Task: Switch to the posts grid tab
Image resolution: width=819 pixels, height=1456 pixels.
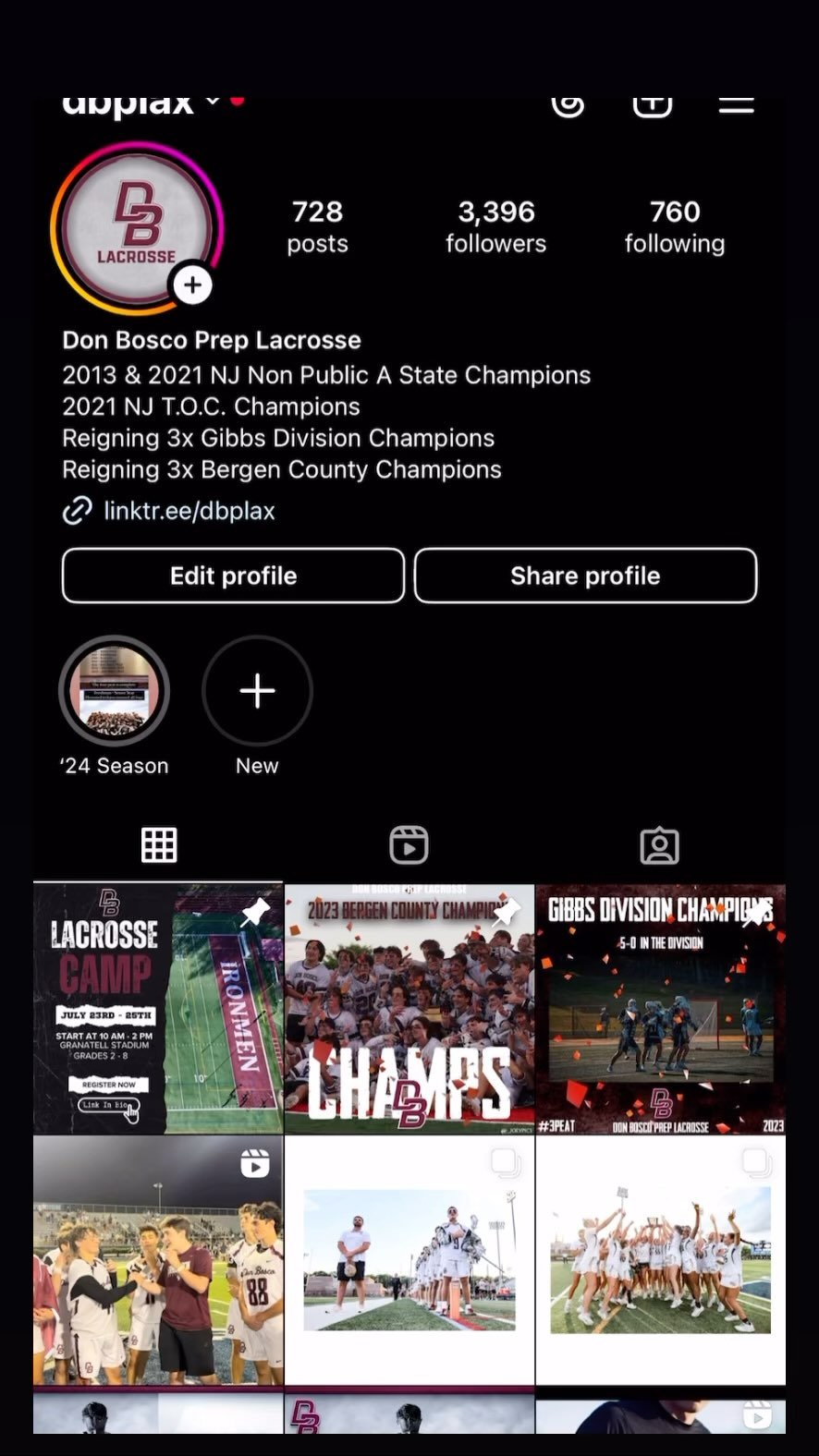Action: (158, 845)
